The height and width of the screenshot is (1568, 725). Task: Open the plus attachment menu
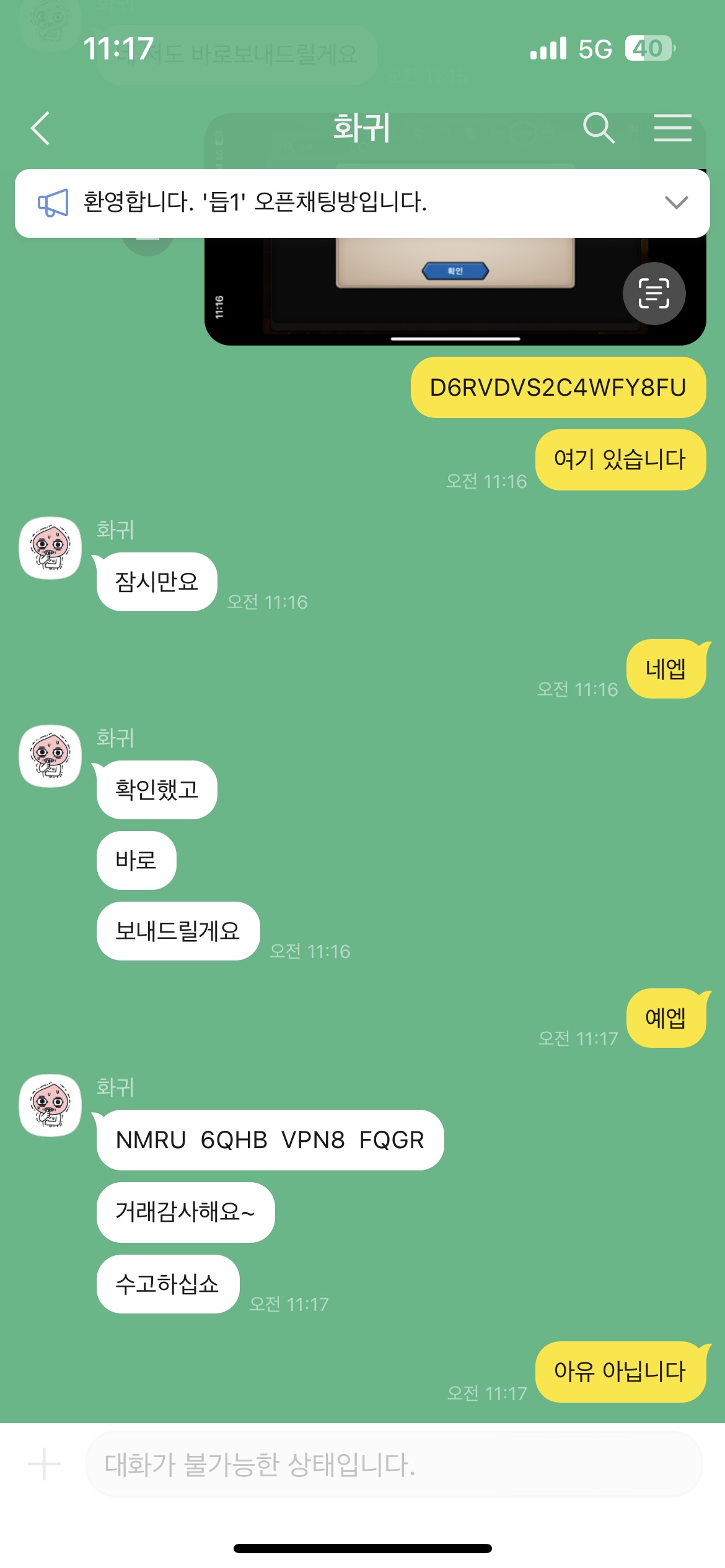point(44,1464)
